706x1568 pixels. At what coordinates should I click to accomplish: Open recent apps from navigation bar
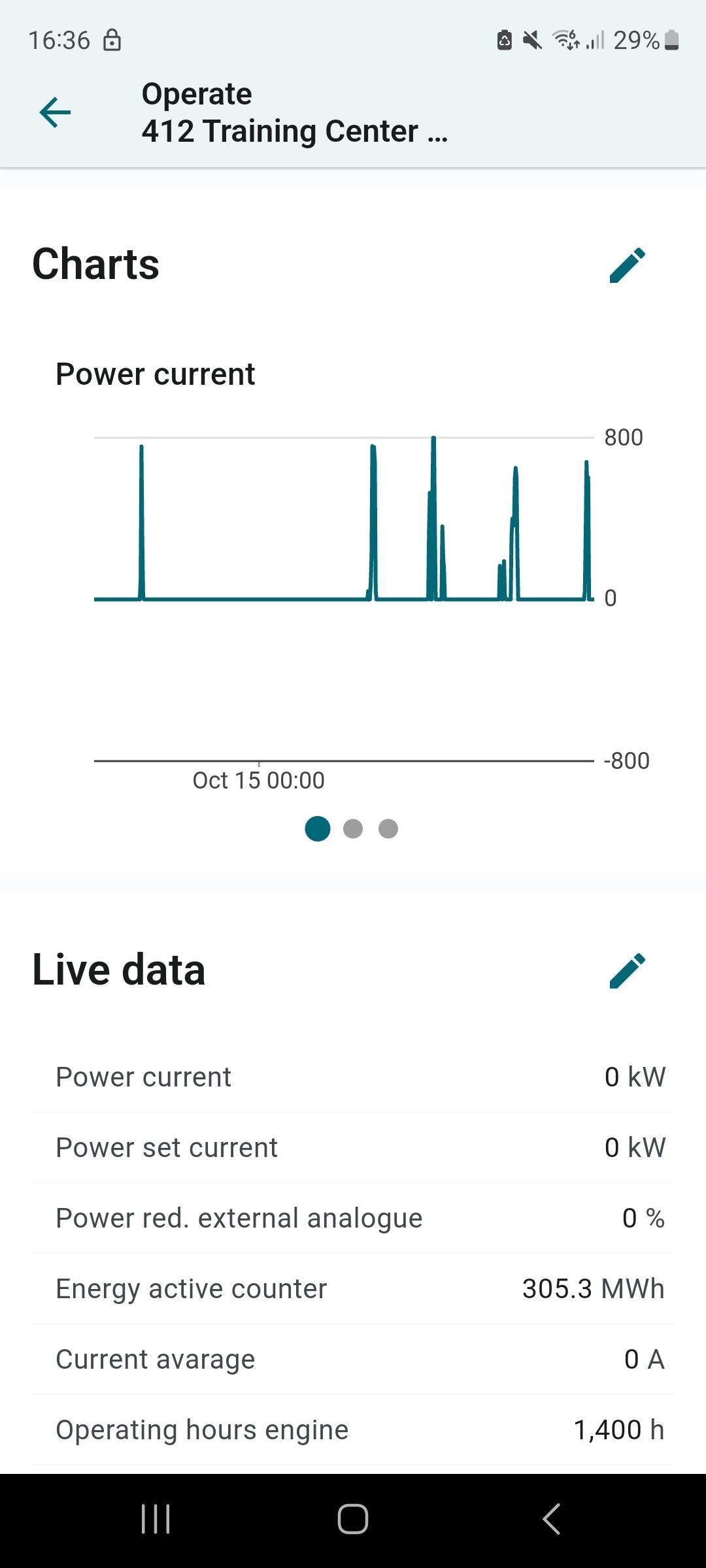point(156,1518)
